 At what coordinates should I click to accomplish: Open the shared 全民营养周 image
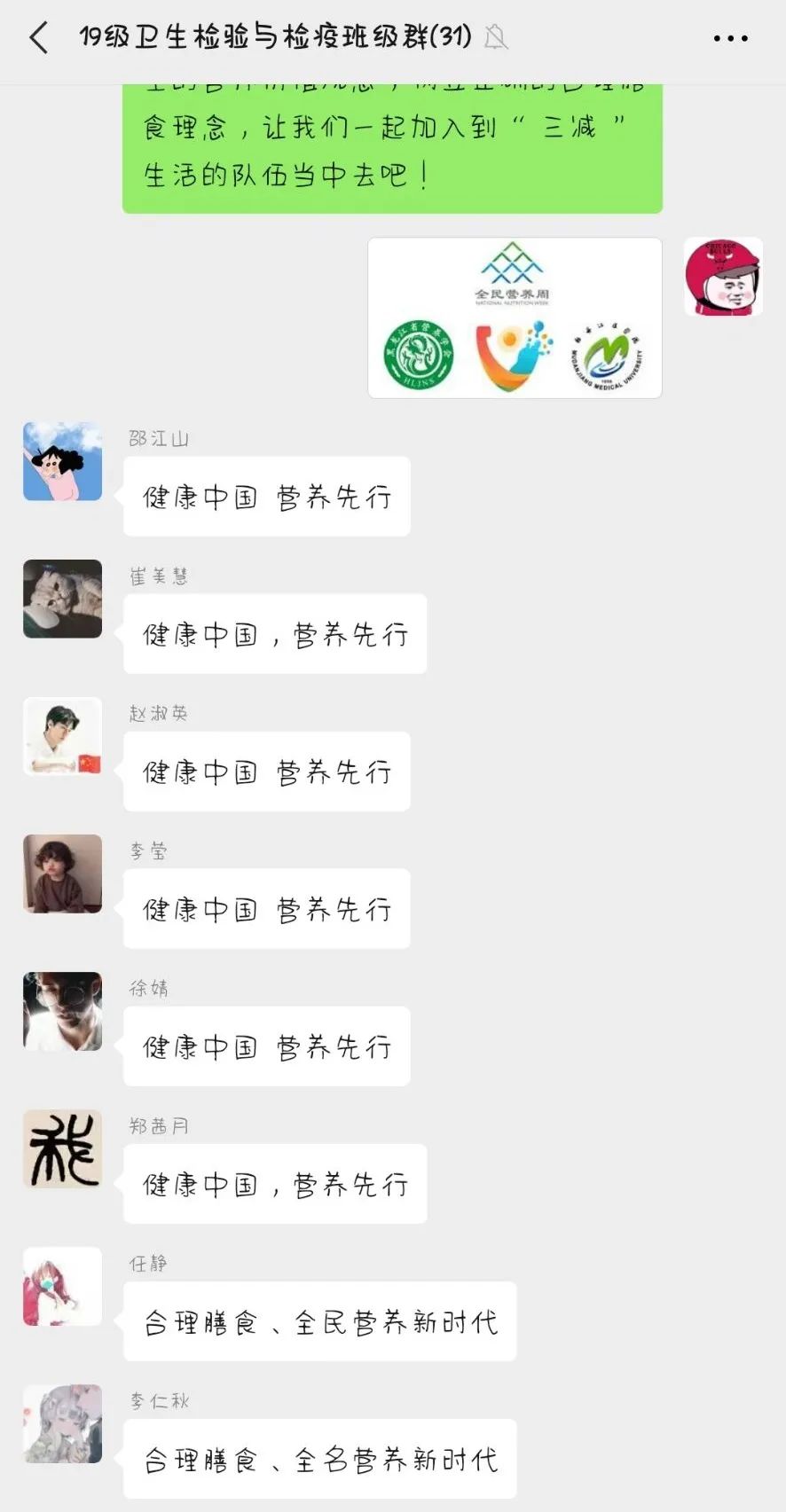point(515,317)
